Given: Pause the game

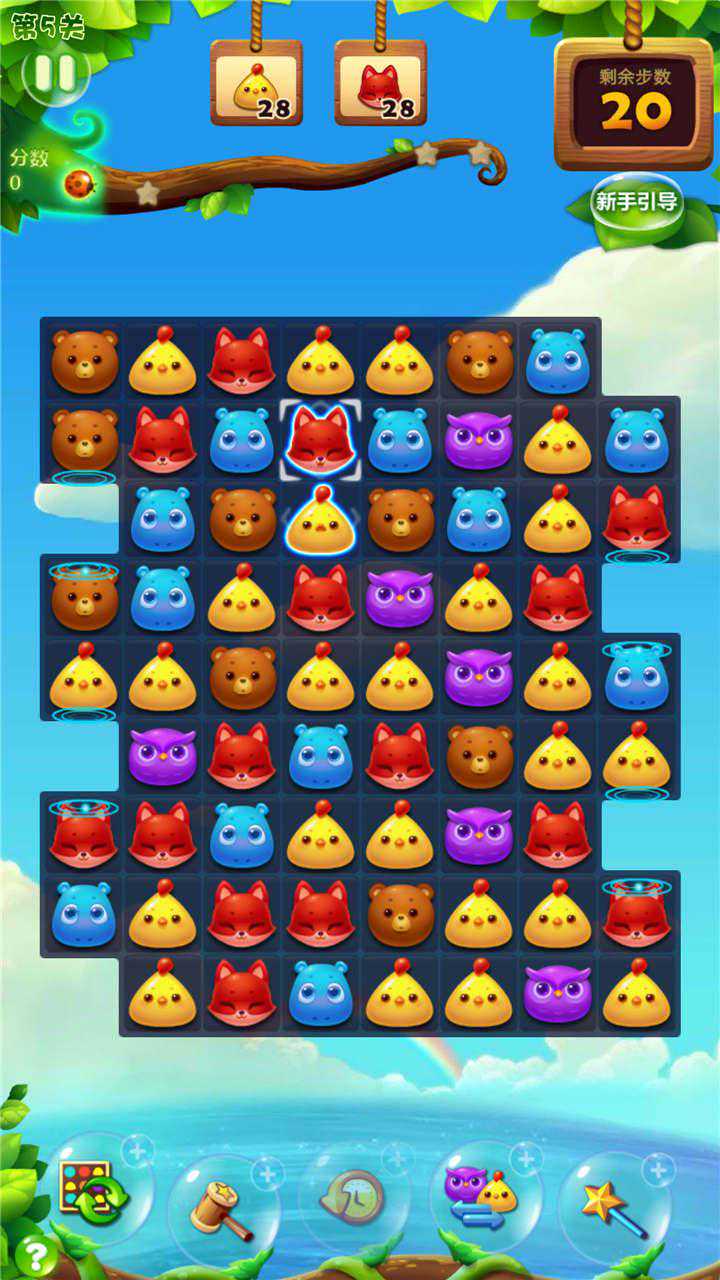Looking at the screenshot, I should pos(55,73).
